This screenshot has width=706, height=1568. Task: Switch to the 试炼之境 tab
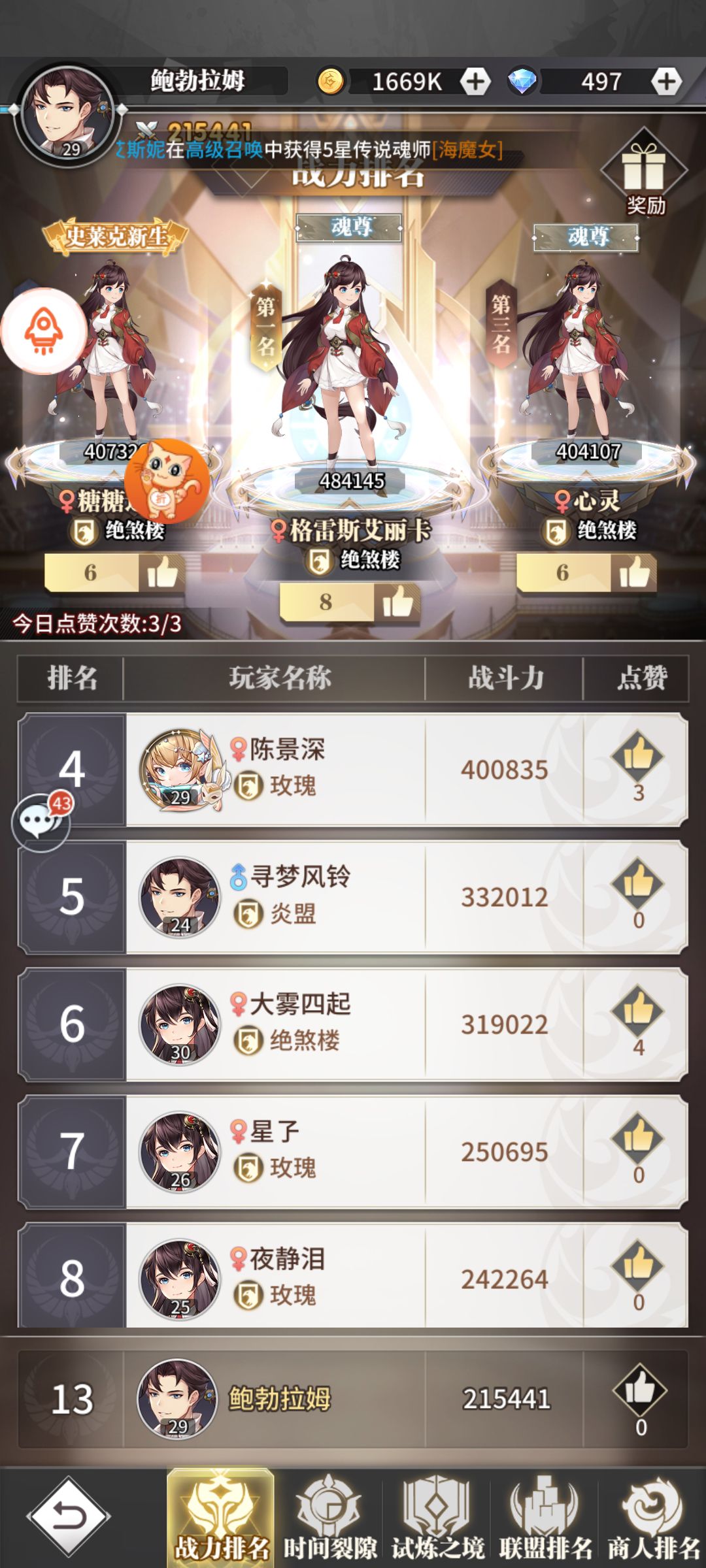pyautogui.click(x=437, y=1518)
